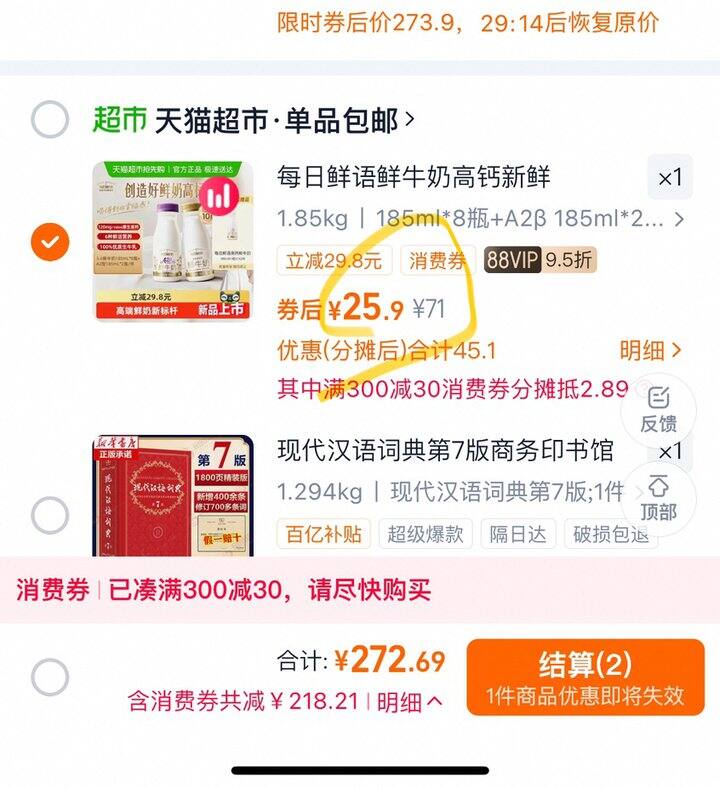720x788 pixels.
Task: Change the milk quantity ×1
Action: point(670,178)
